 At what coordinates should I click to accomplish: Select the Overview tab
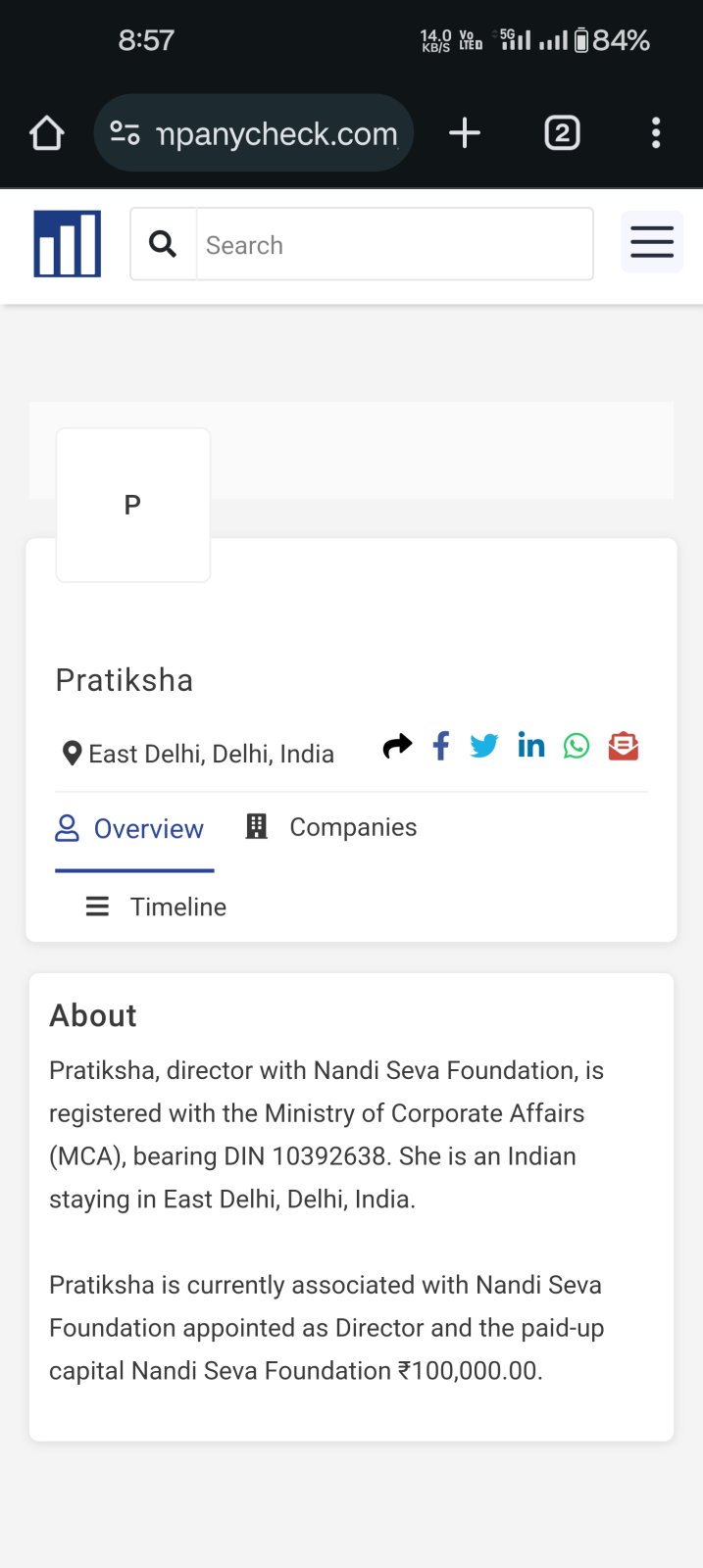pyautogui.click(x=131, y=829)
